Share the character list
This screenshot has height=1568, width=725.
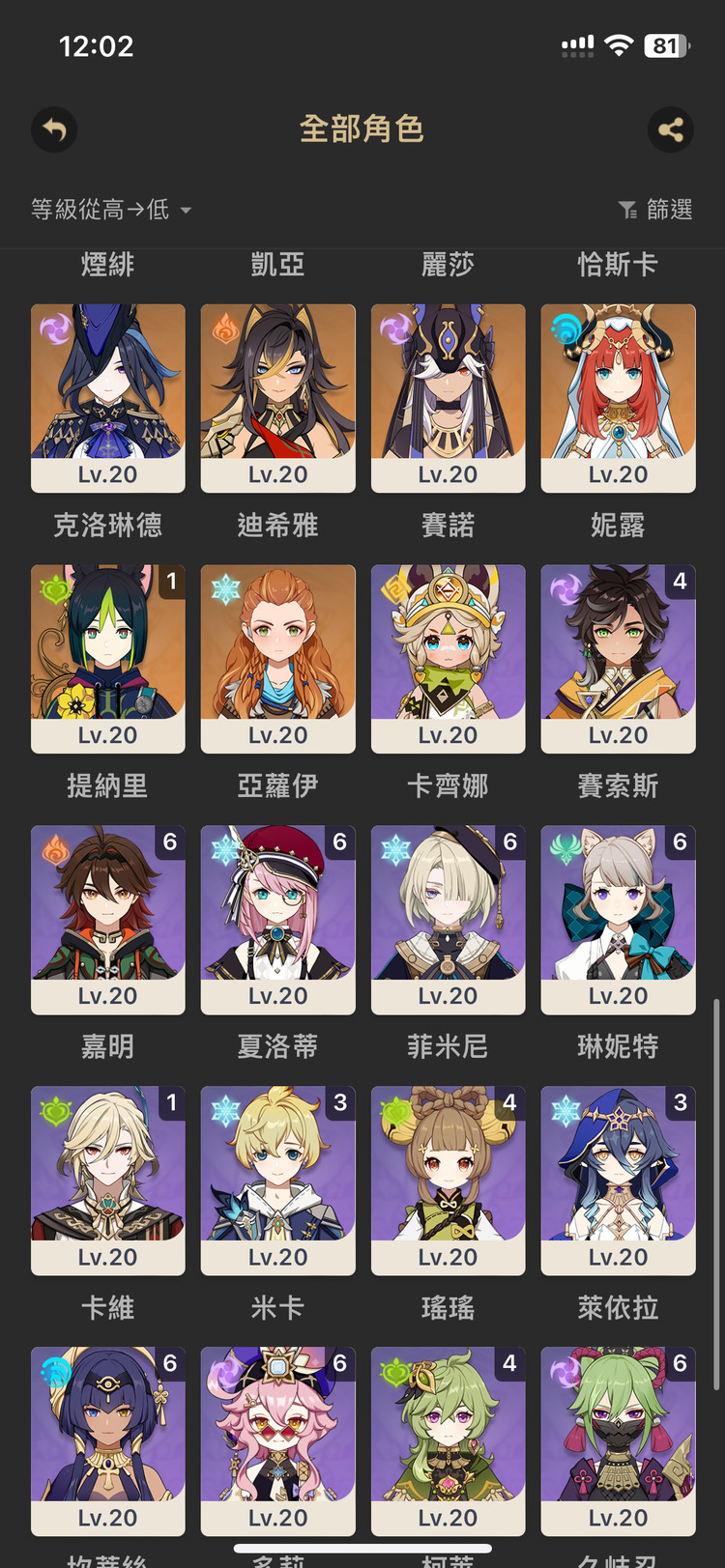coord(671,129)
